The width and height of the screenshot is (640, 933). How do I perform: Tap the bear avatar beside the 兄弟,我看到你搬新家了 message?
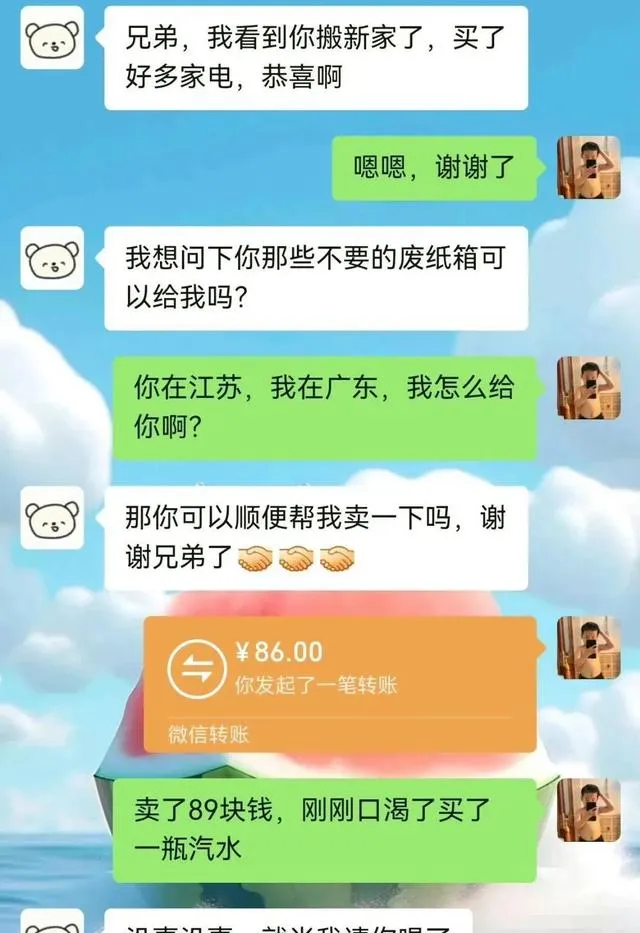coord(52,38)
